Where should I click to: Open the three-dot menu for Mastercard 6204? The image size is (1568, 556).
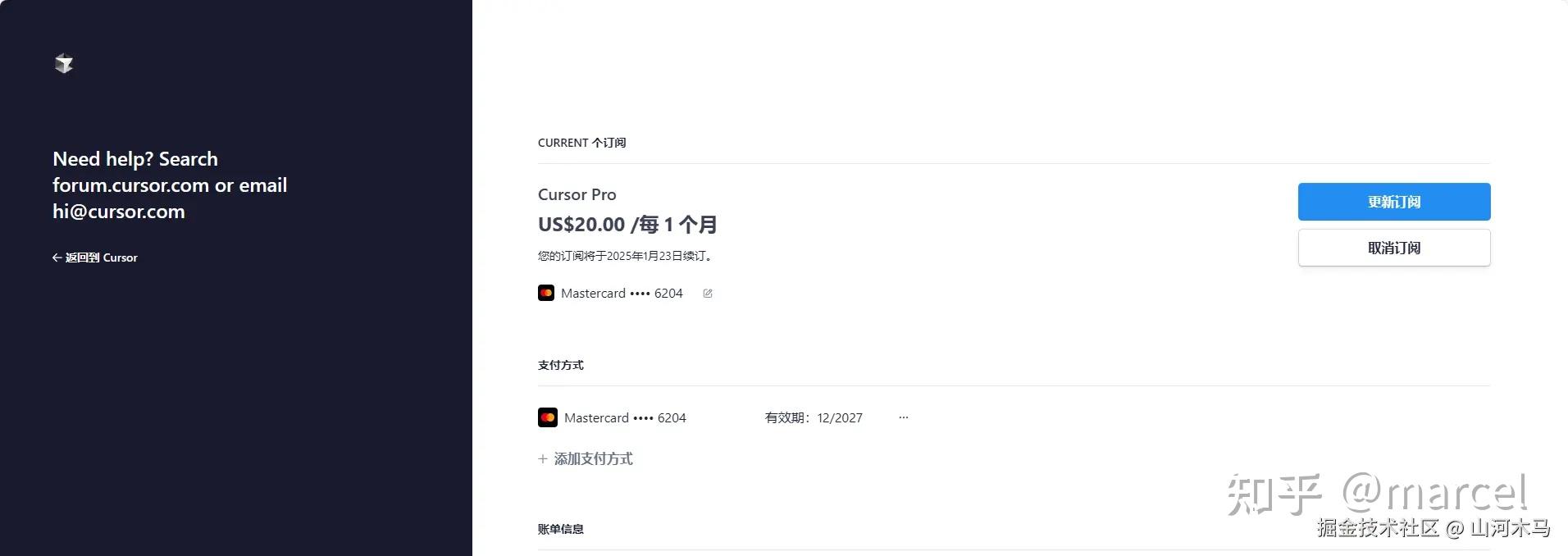(903, 417)
